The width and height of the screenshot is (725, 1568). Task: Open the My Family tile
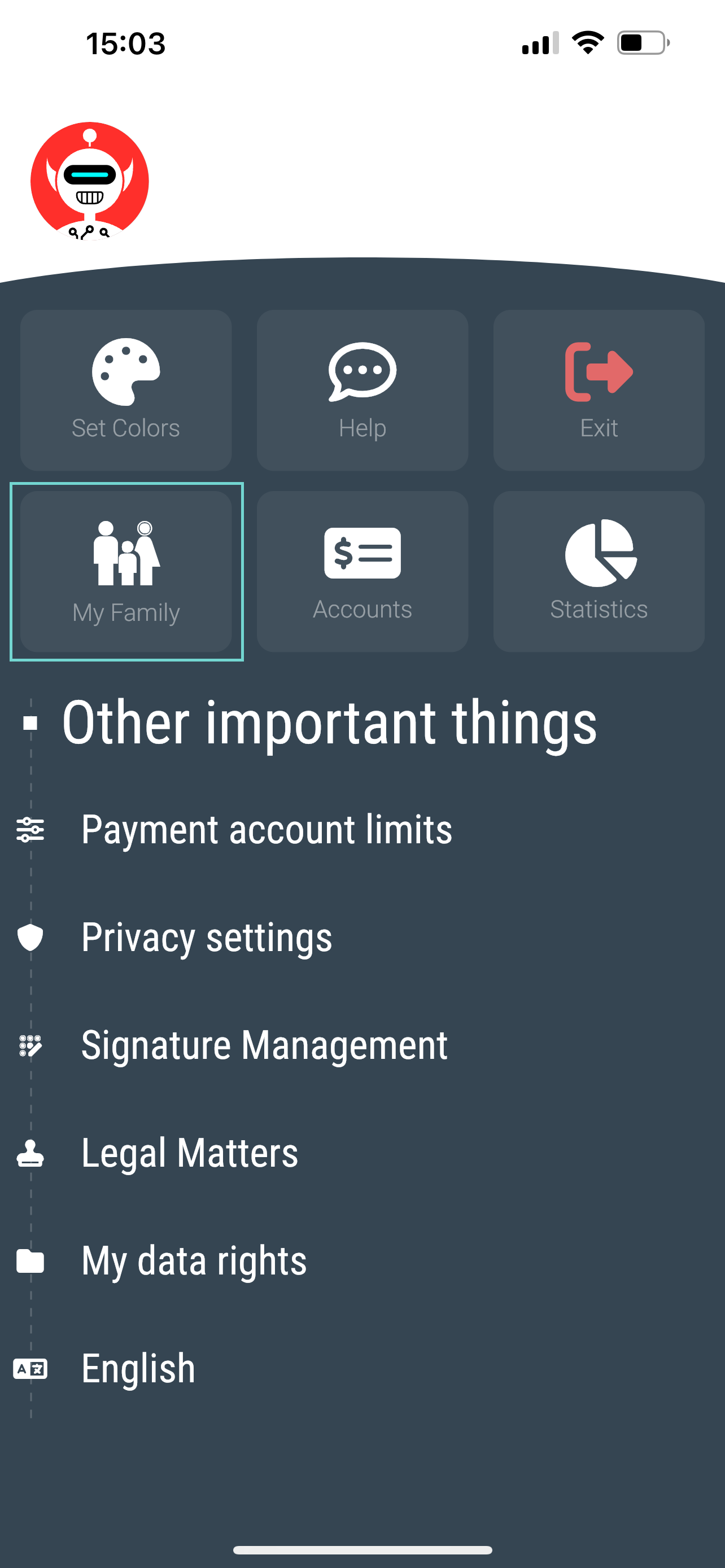click(x=126, y=572)
